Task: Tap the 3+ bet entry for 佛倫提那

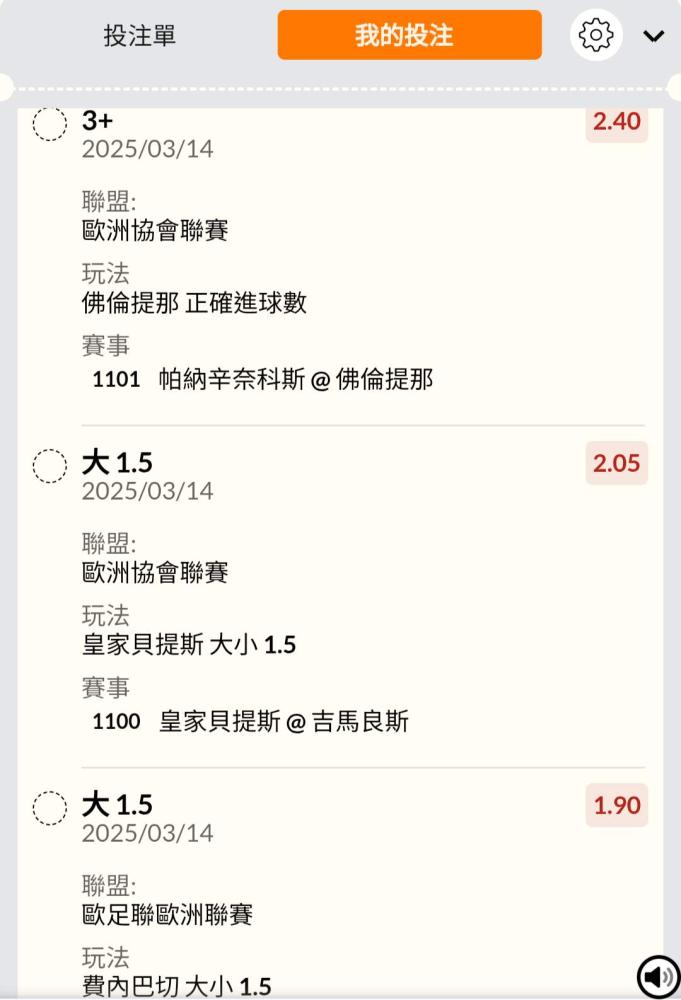Action: [98, 122]
